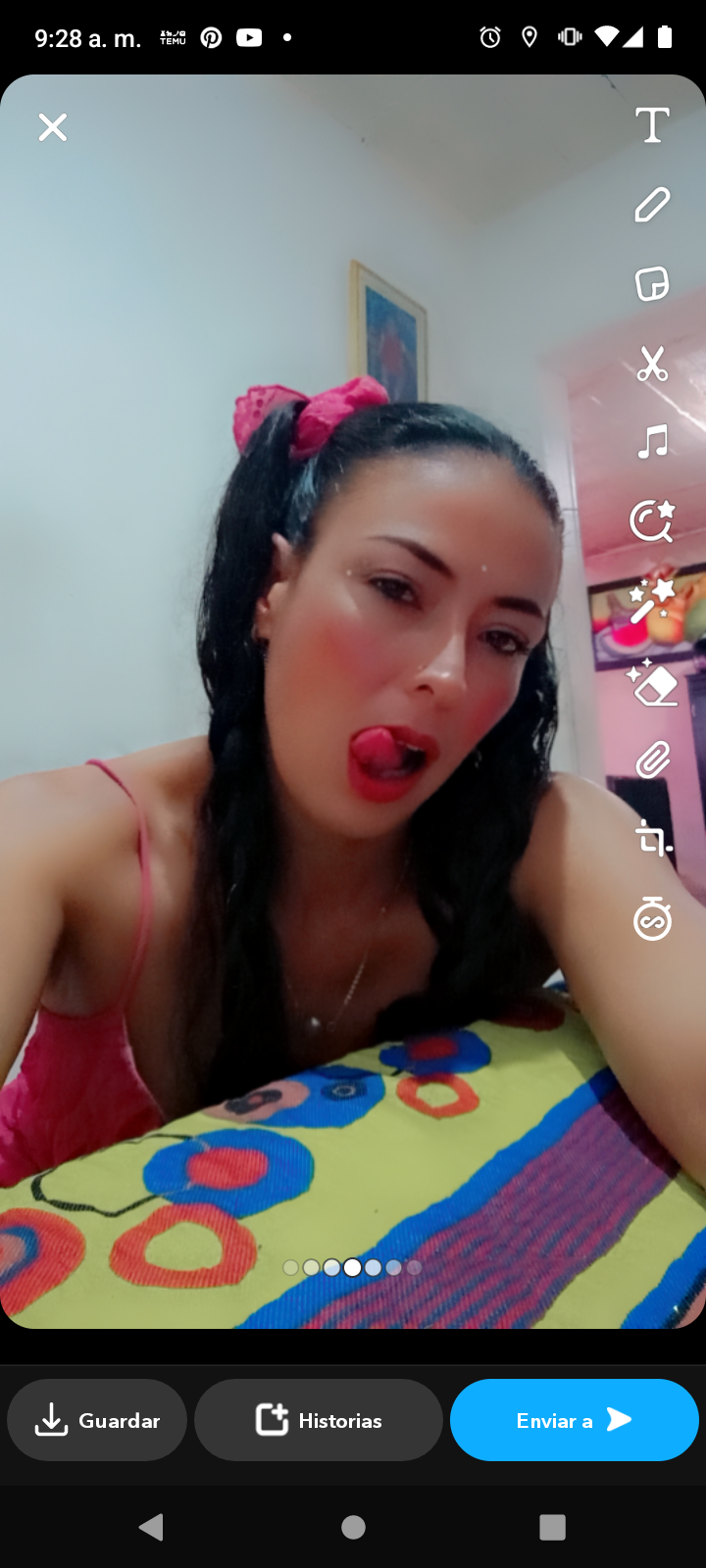This screenshot has width=706, height=1568.
Task: Select the scissors cutout tool
Action: pos(652,364)
